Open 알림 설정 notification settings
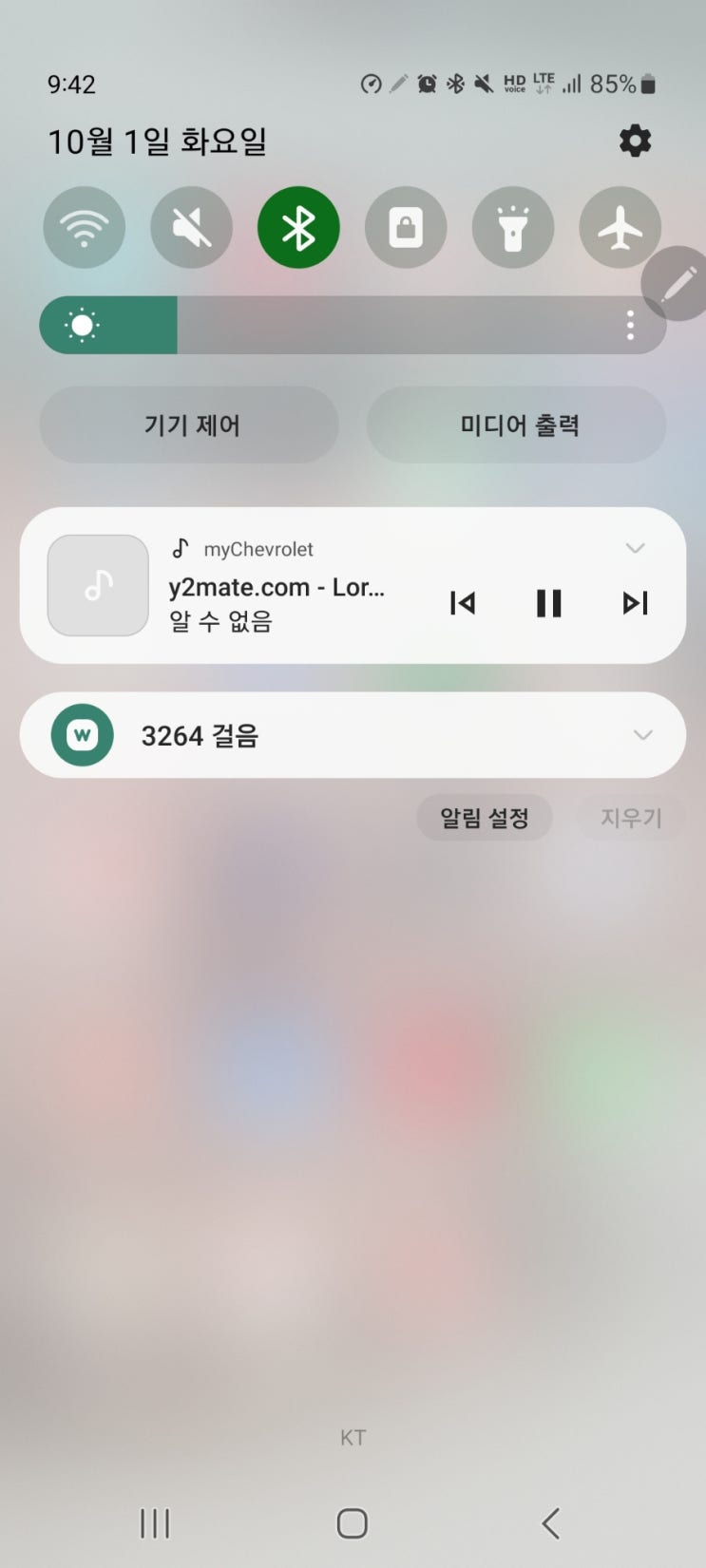Screen dimensions: 706x1568 (485, 818)
